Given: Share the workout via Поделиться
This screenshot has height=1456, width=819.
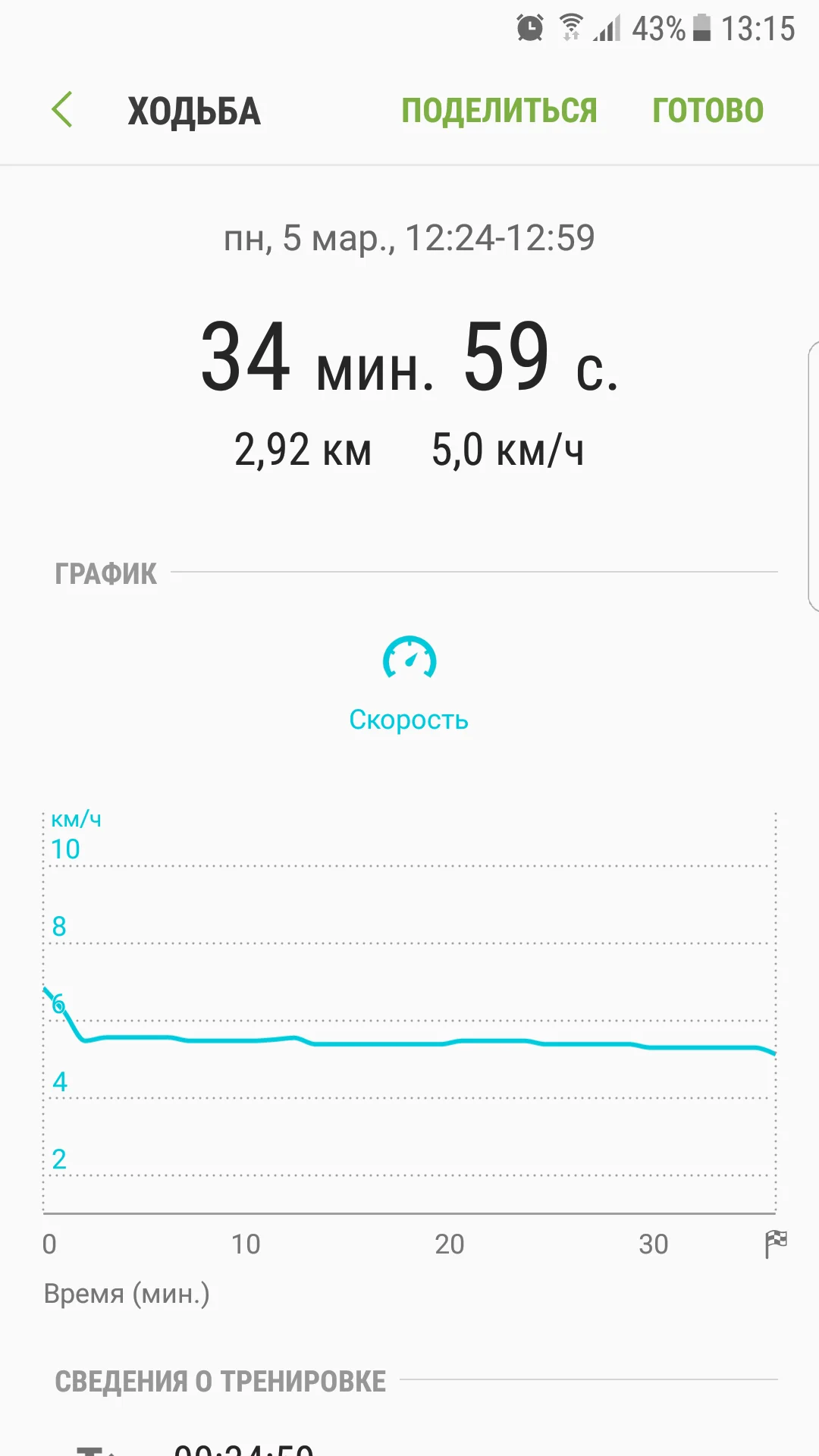Looking at the screenshot, I should tap(499, 111).
